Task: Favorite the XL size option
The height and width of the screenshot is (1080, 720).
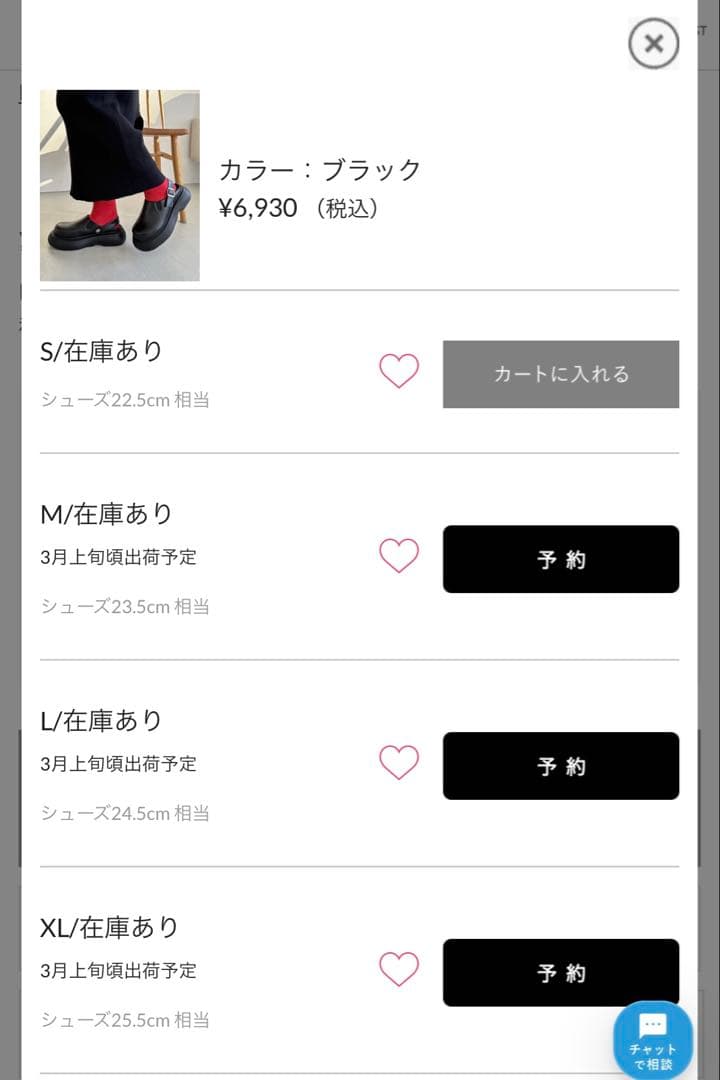Action: (x=399, y=969)
